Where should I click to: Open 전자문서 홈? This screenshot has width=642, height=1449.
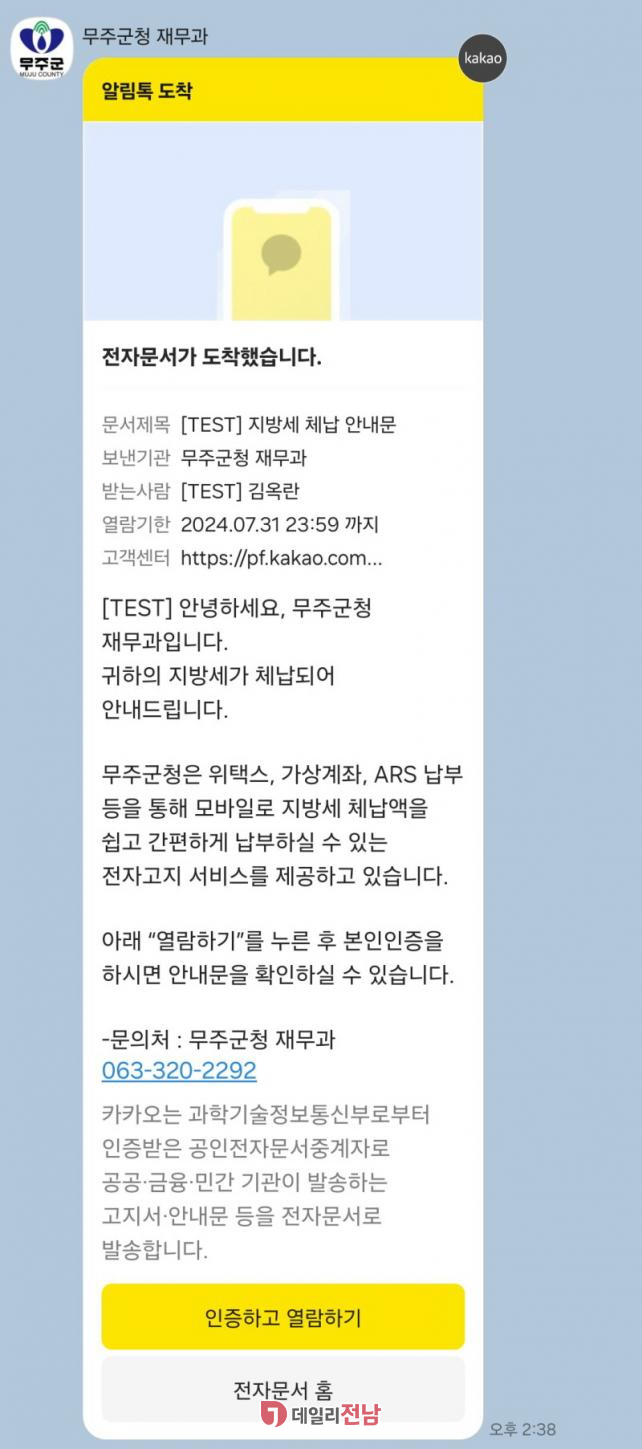point(283,1389)
